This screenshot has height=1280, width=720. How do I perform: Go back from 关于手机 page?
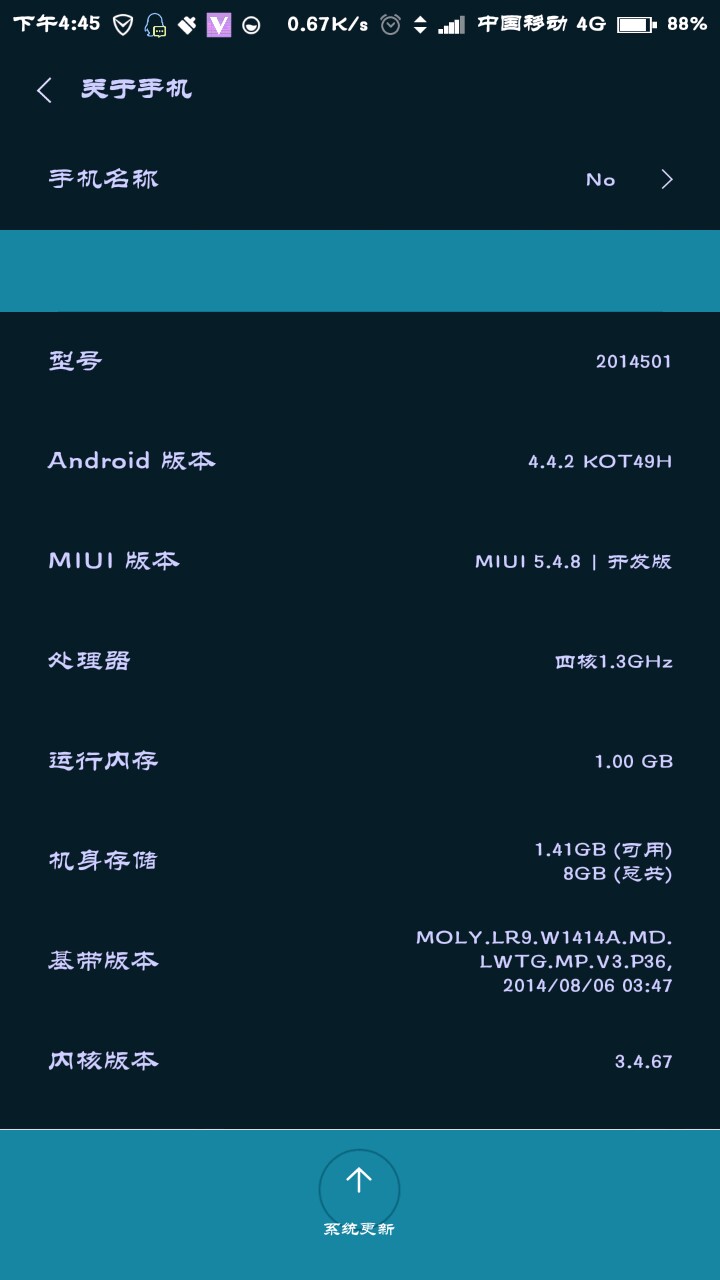(44, 90)
